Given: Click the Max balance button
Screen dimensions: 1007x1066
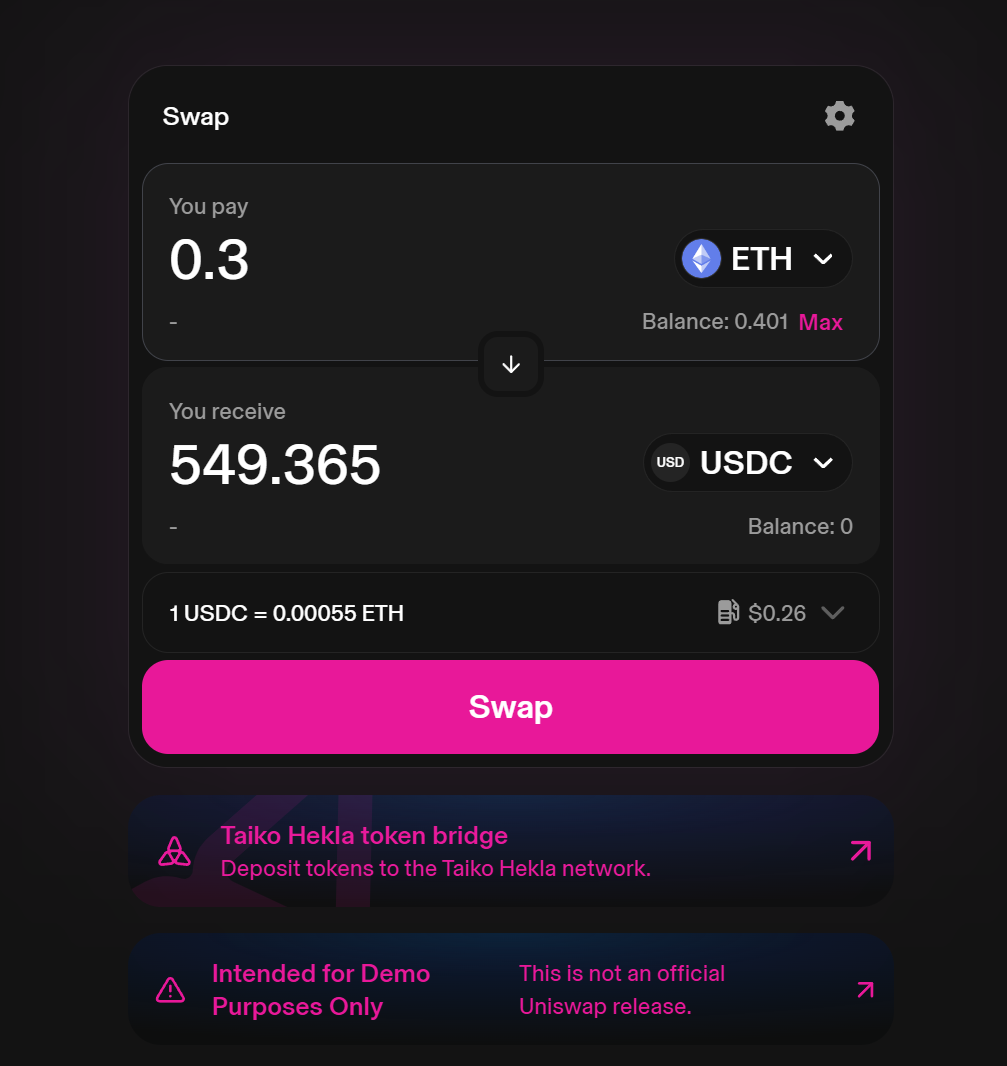Looking at the screenshot, I should point(820,322).
